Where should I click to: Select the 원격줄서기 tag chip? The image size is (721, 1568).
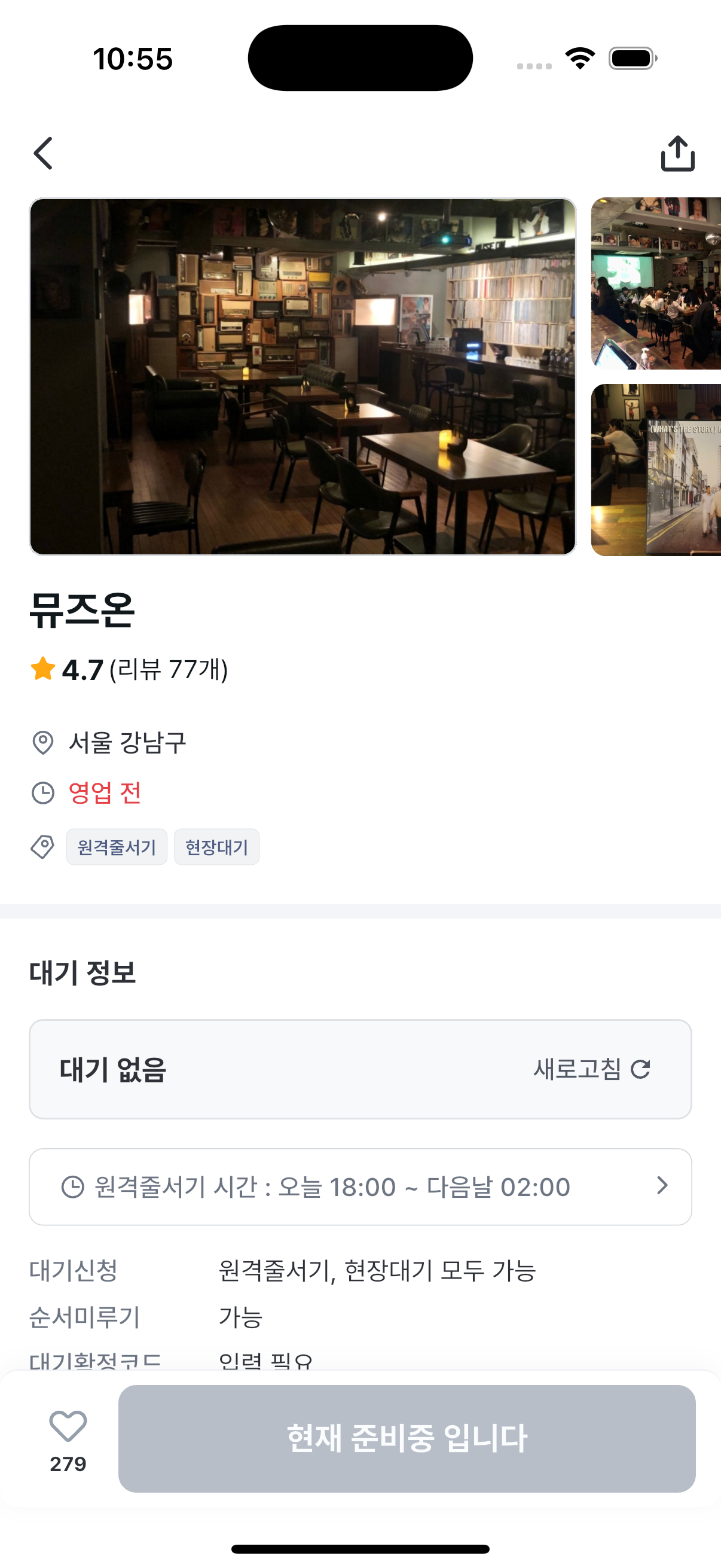tap(117, 847)
